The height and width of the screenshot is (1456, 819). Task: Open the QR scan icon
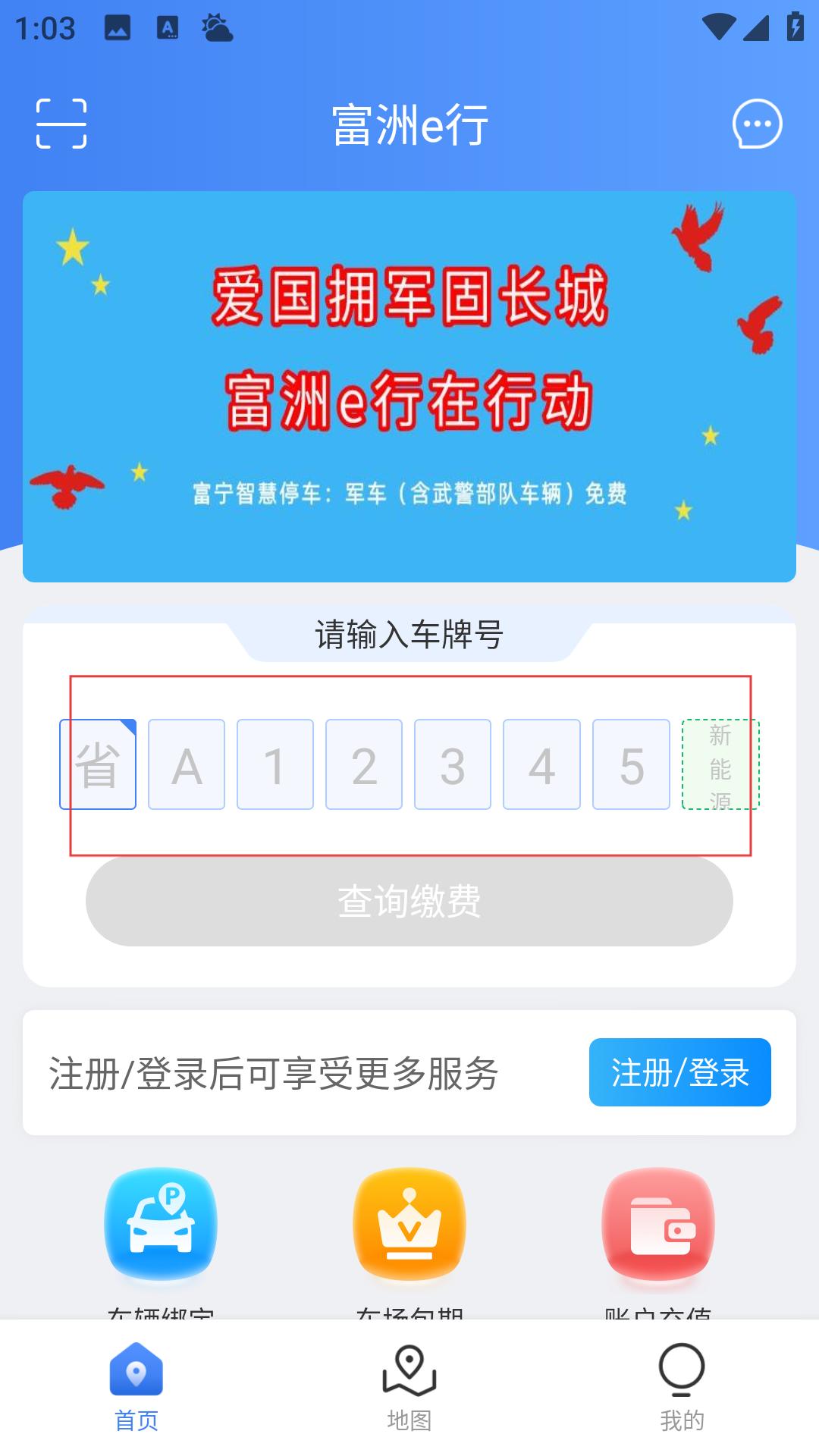[61, 124]
